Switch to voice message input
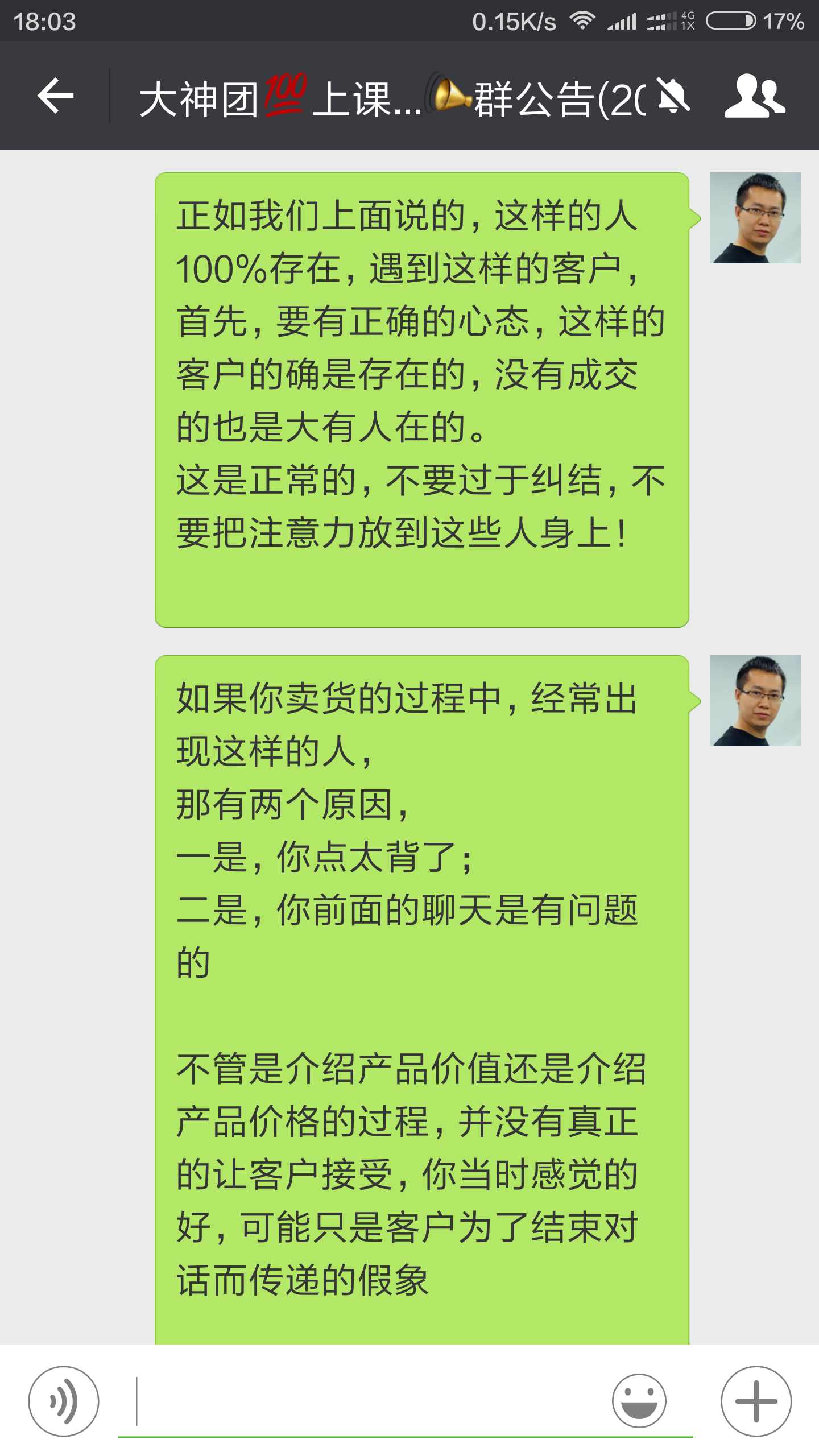Viewport: 819px width, 1456px height. click(x=64, y=1401)
